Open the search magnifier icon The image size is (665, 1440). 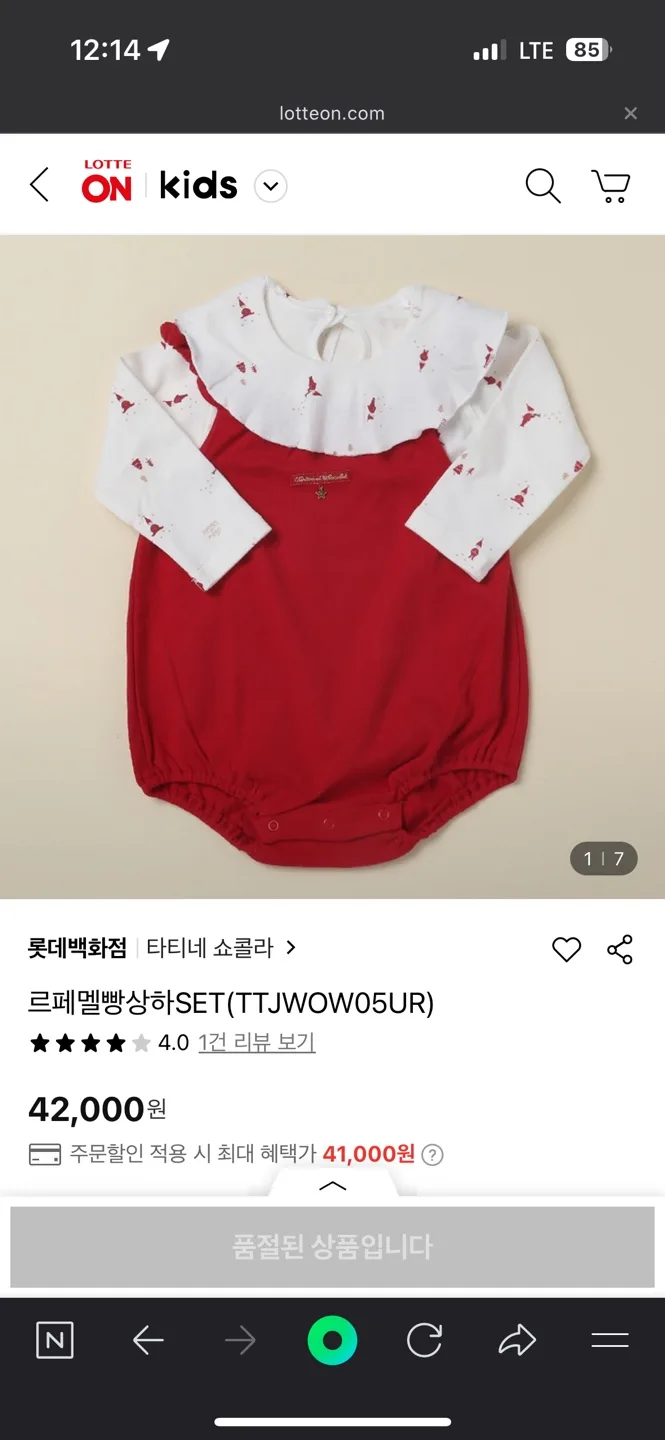point(542,186)
